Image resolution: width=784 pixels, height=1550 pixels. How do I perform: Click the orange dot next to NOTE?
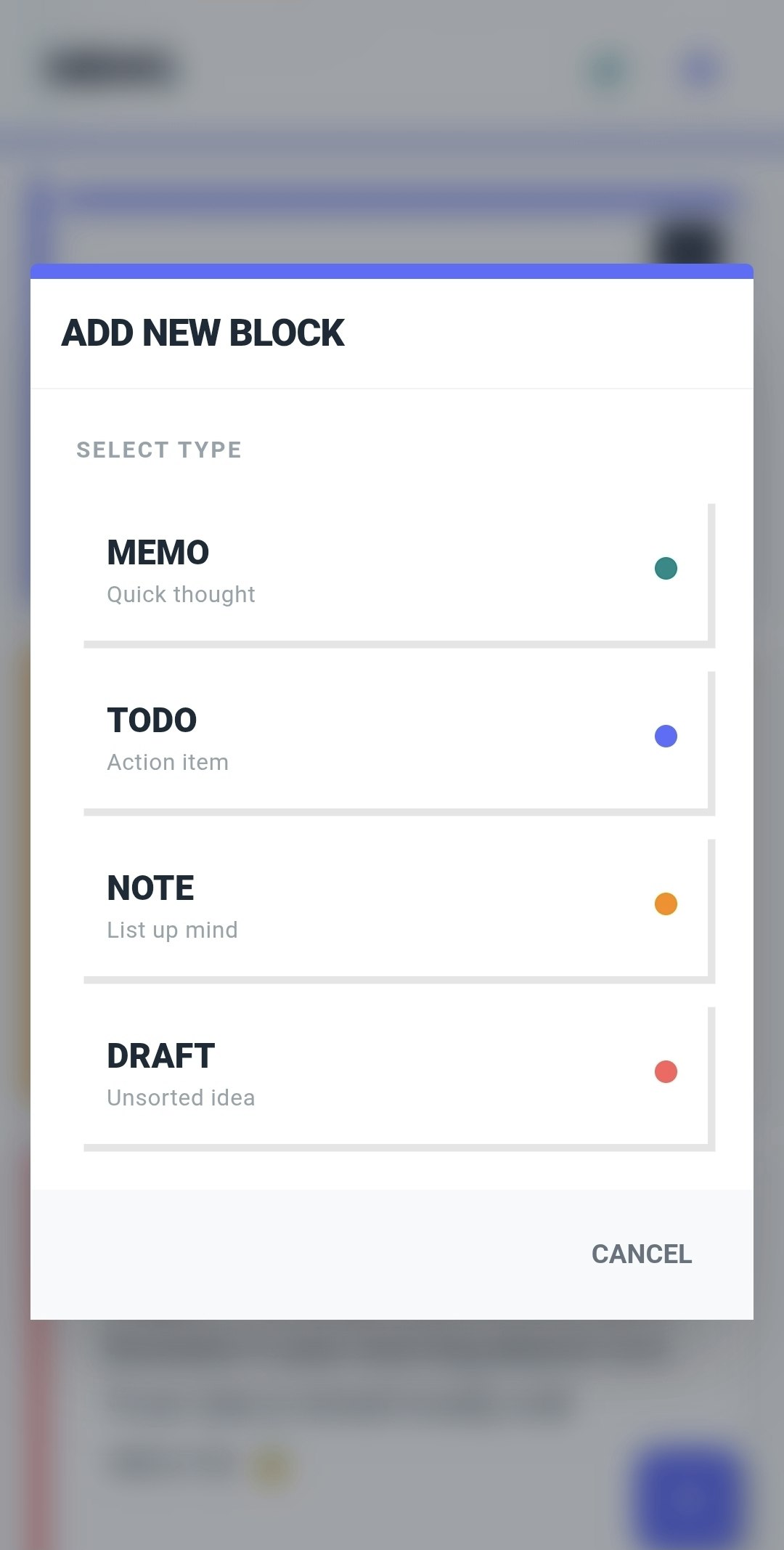(x=665, y=904)
